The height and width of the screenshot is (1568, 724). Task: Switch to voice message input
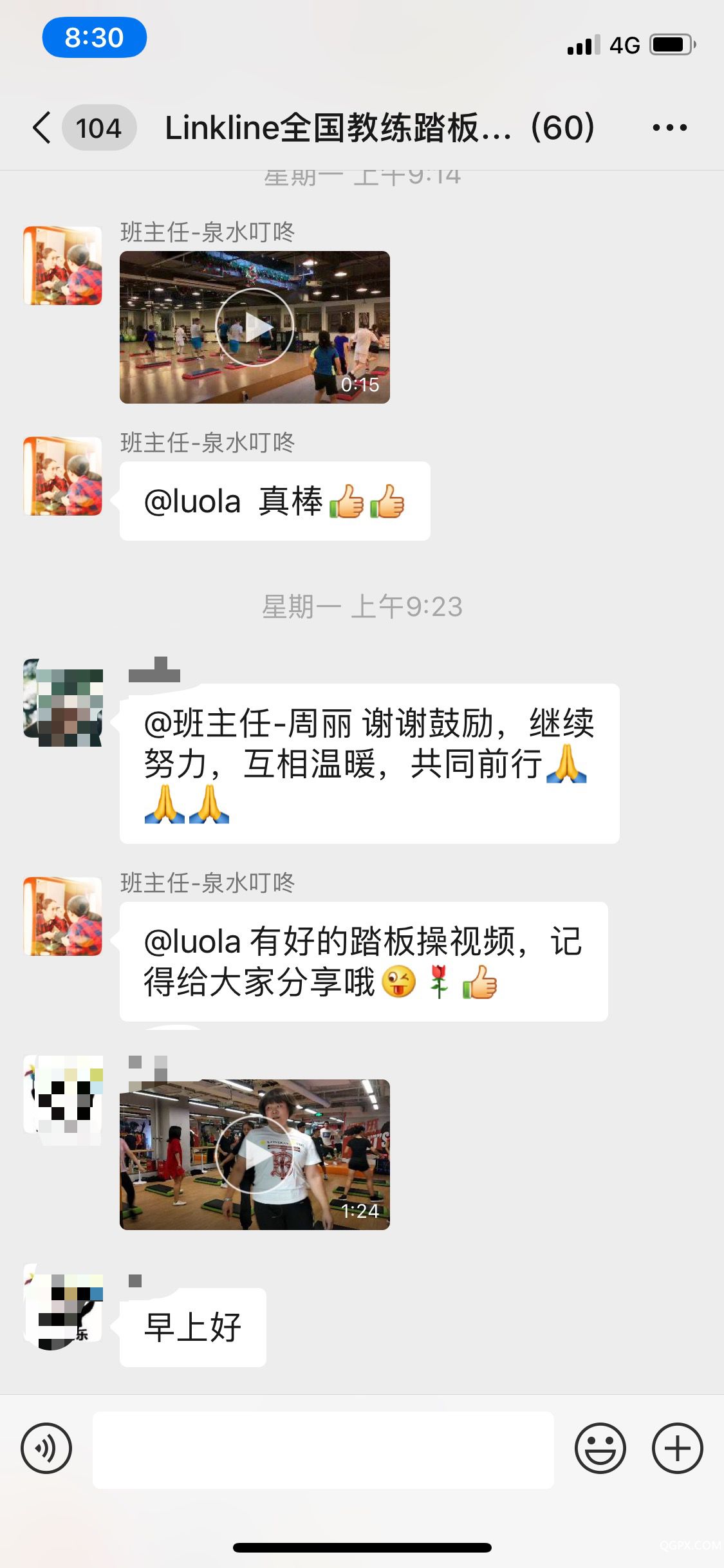click(46, 1449)
